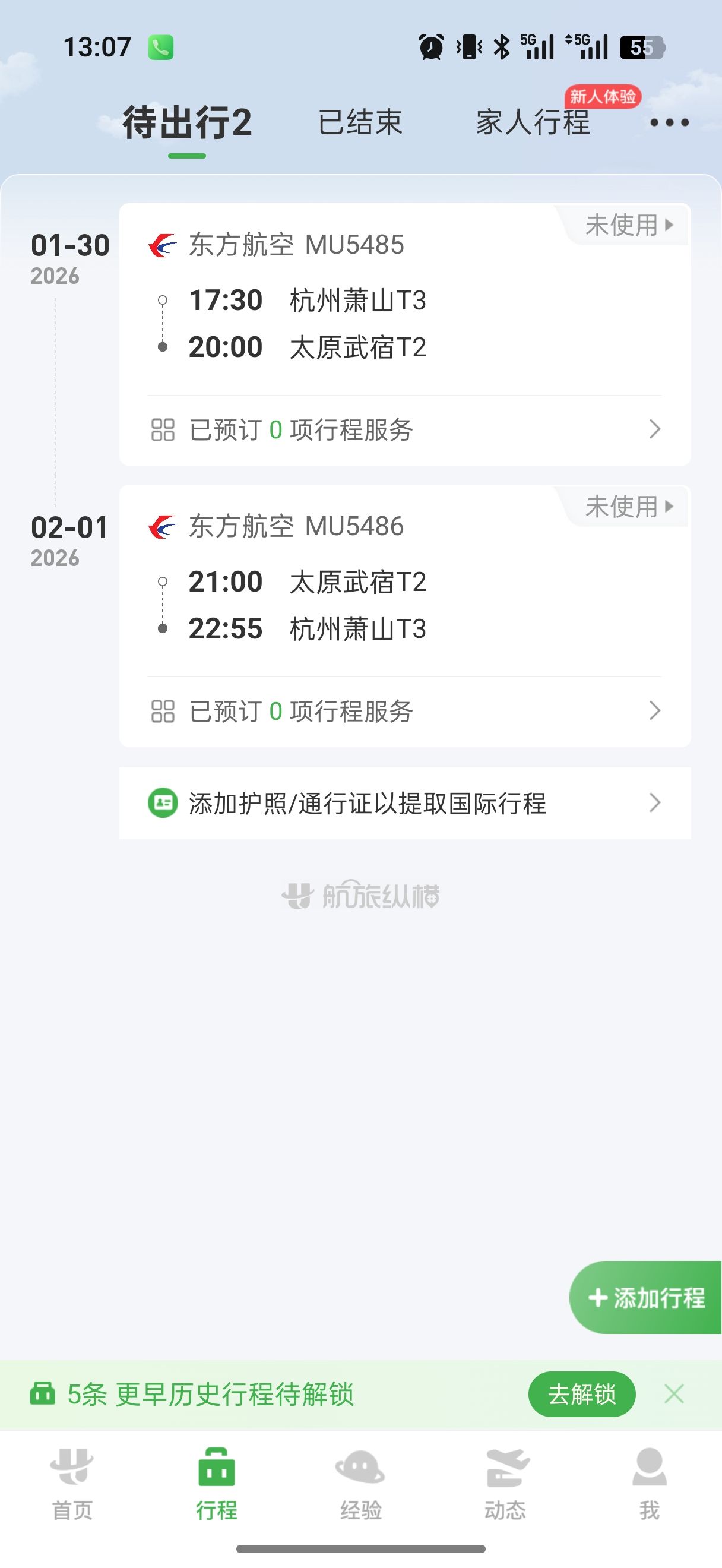Tap the 添加行程 floating button
Screen dimensions: 722x1568
[646, 1298]
